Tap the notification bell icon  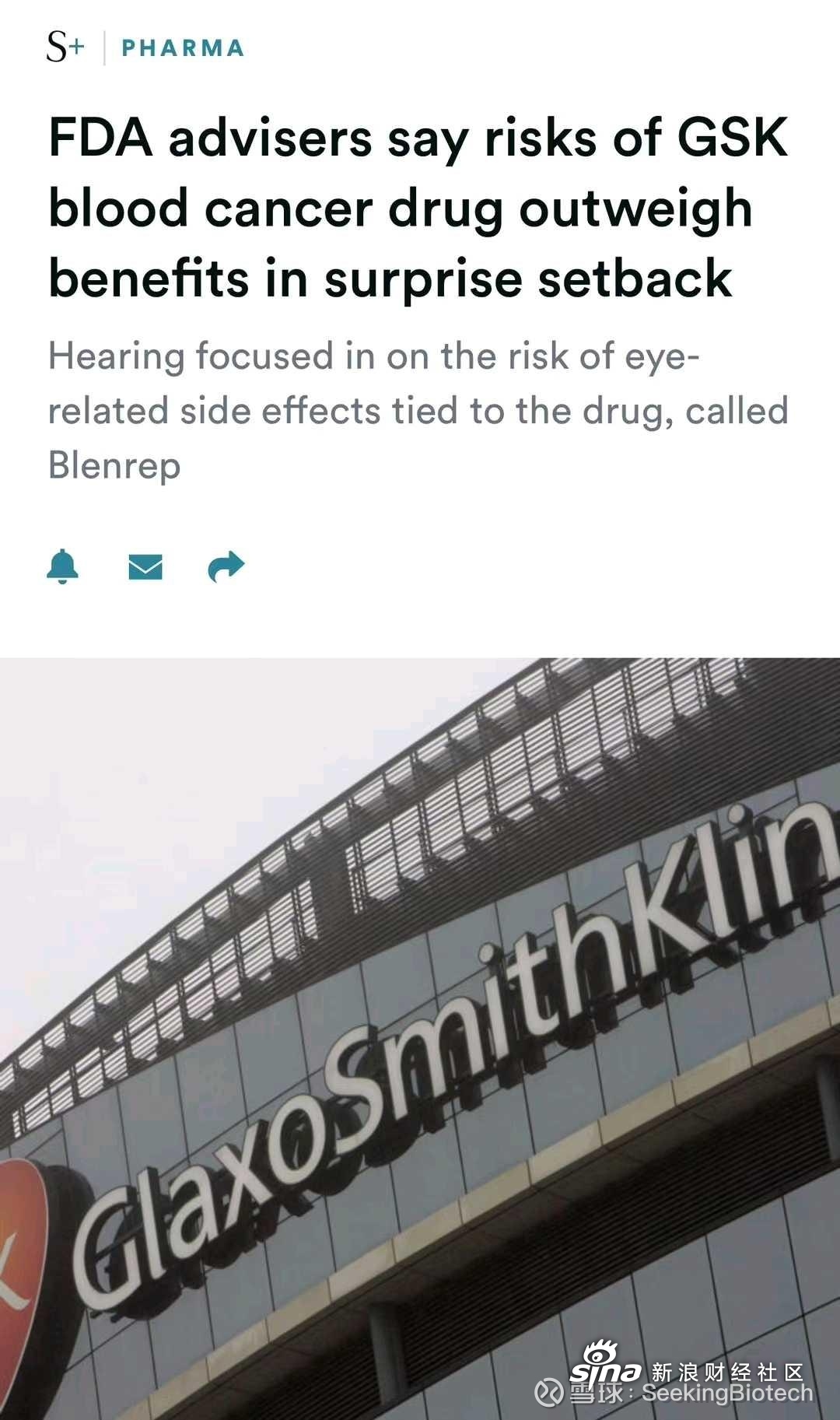63,566
